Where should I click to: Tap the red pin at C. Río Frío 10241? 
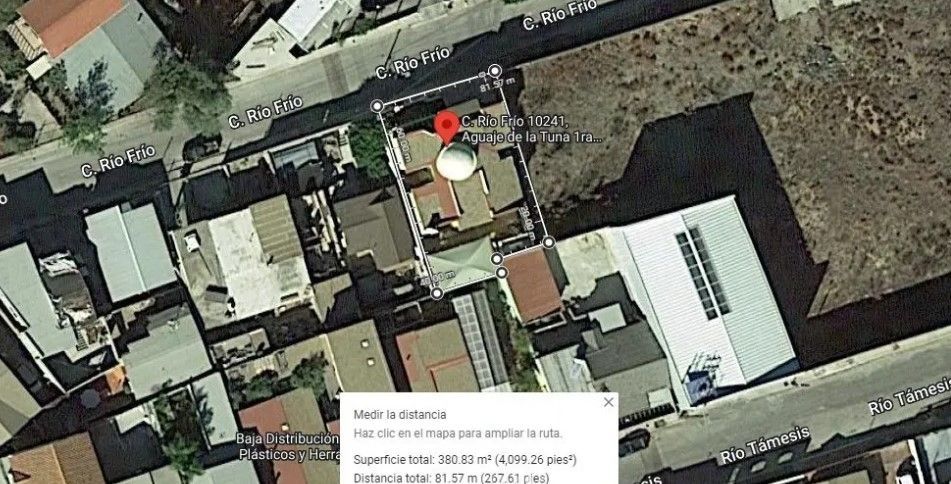448,127
